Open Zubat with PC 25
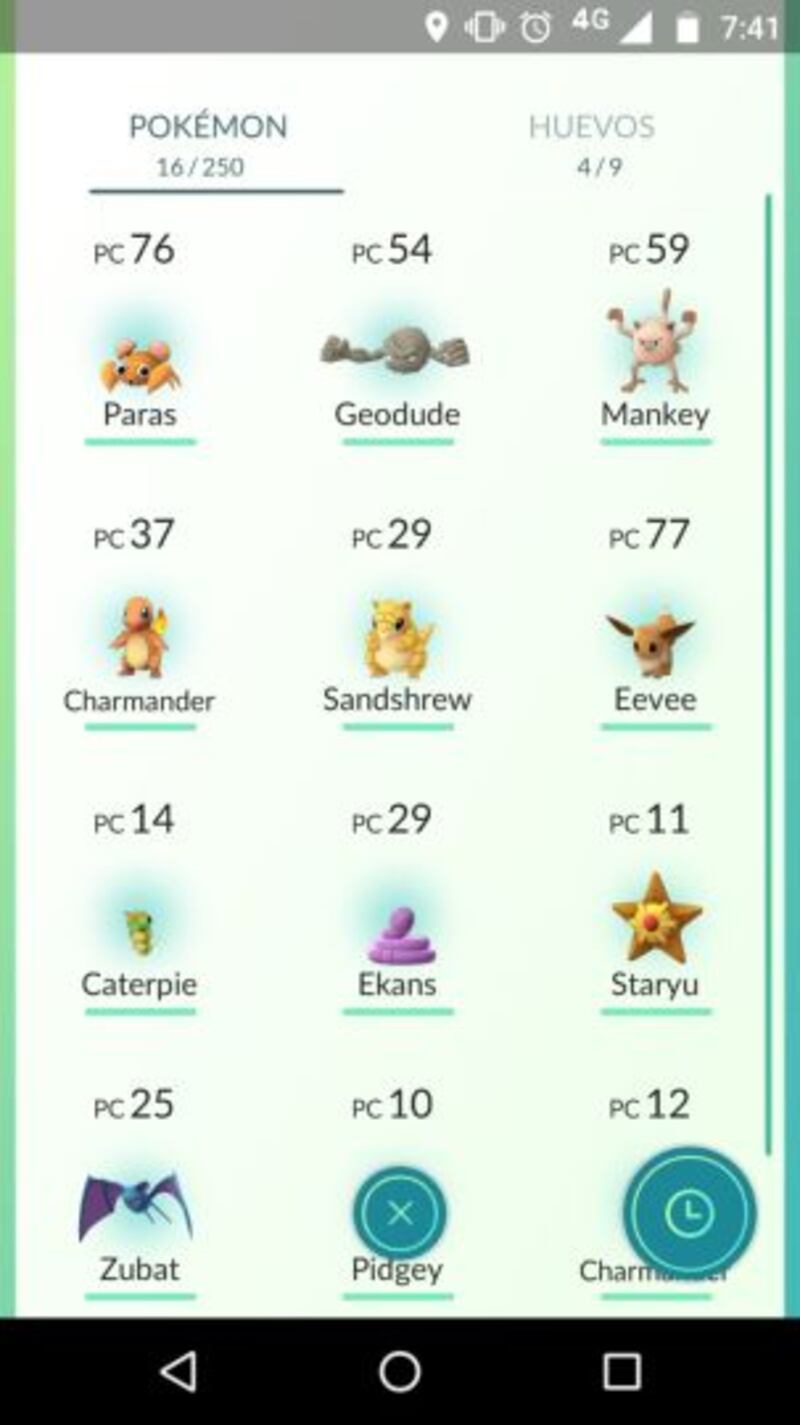The height and width of the screenshot is (1425, 800). coord(140,1194)
